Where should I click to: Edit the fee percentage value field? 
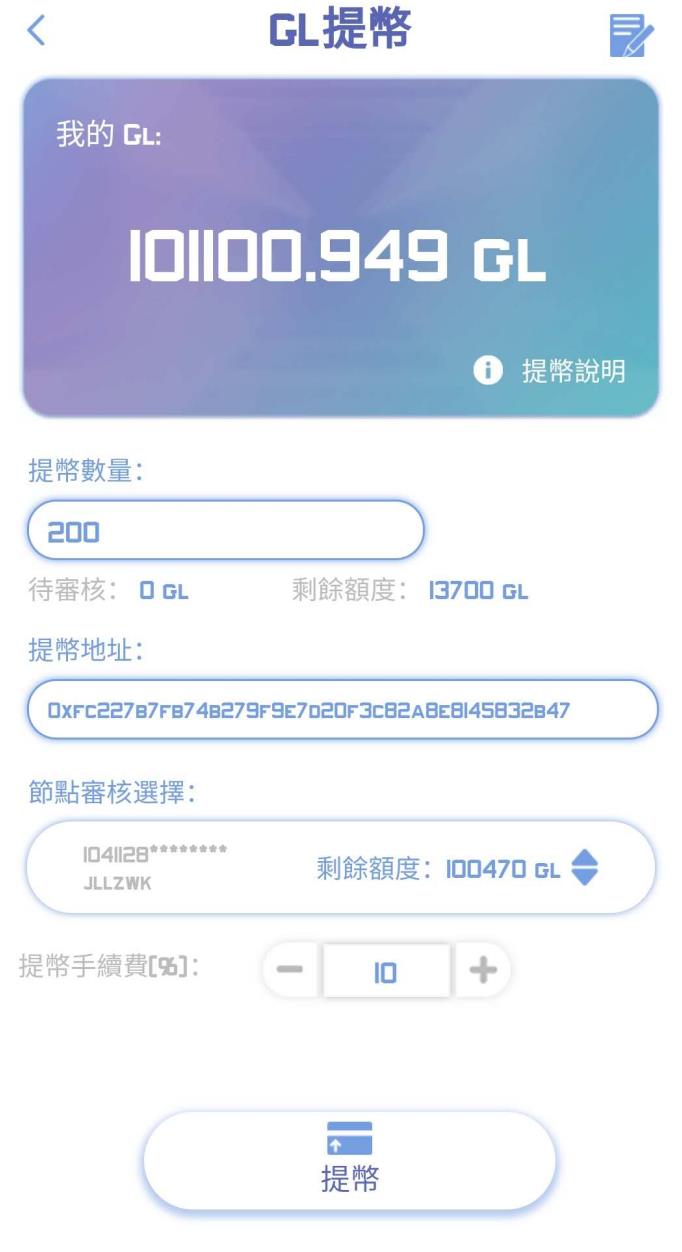[386, 971]
